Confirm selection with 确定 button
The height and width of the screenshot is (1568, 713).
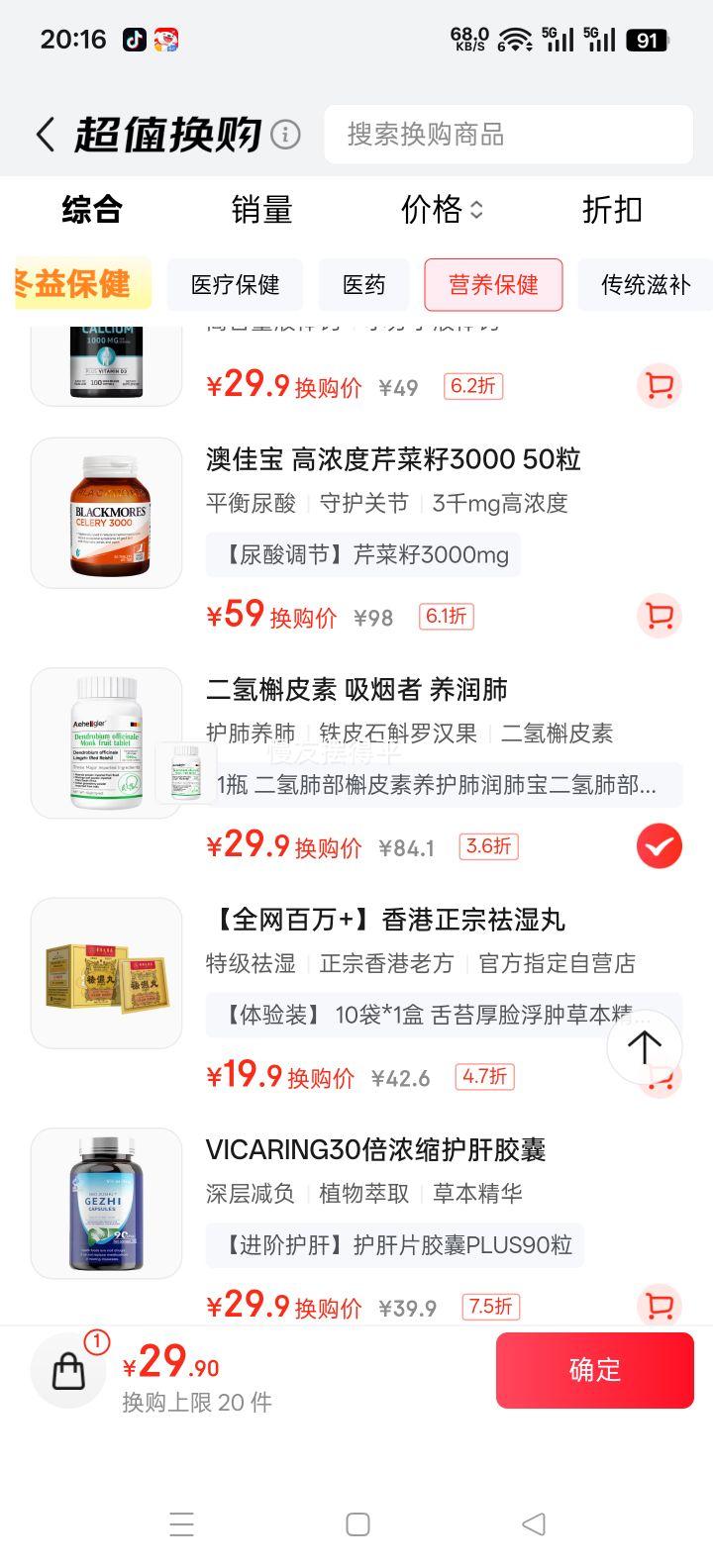594,1370
